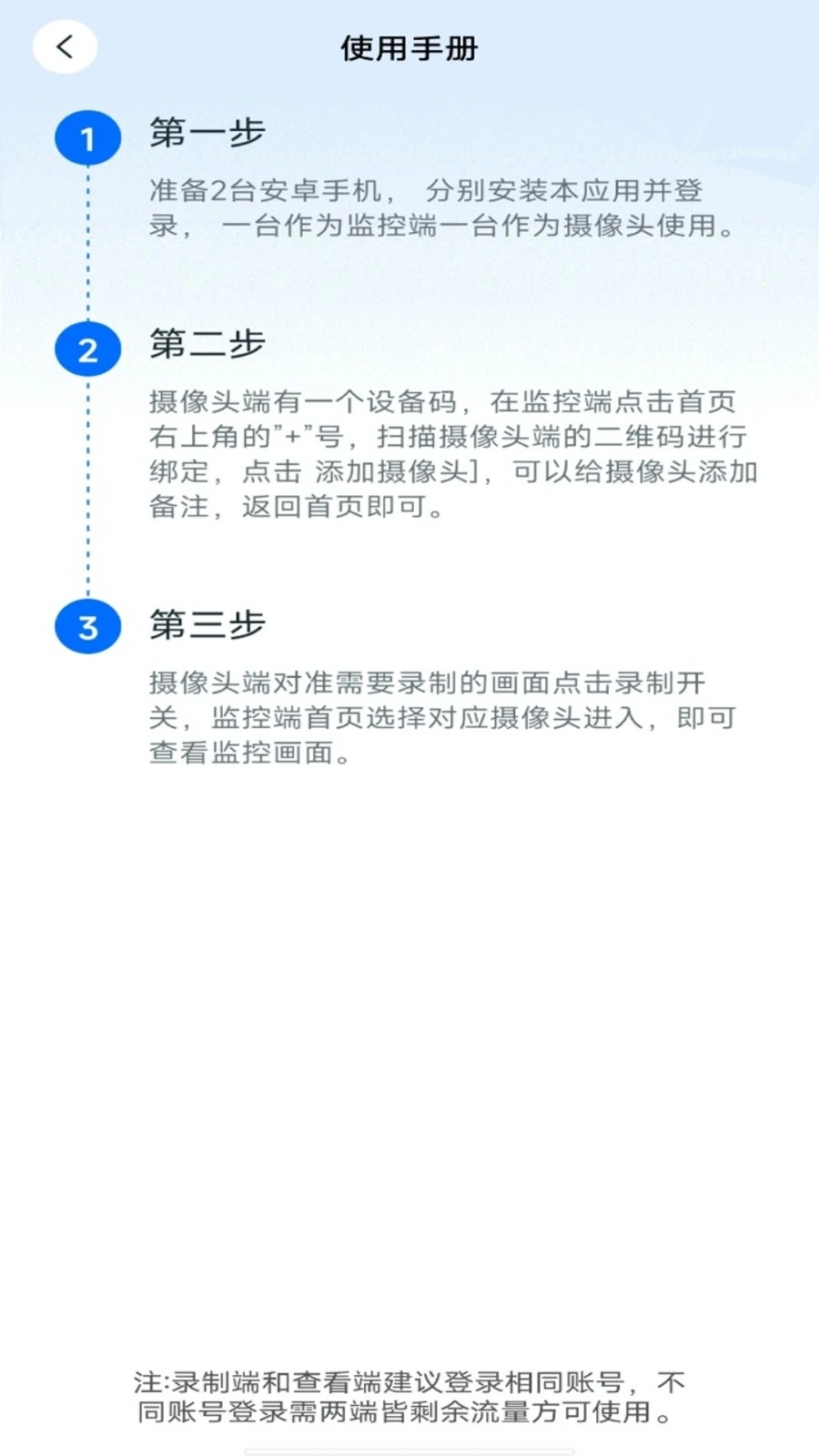Tap the blue numbered badge for 第二步

(86, 349)
